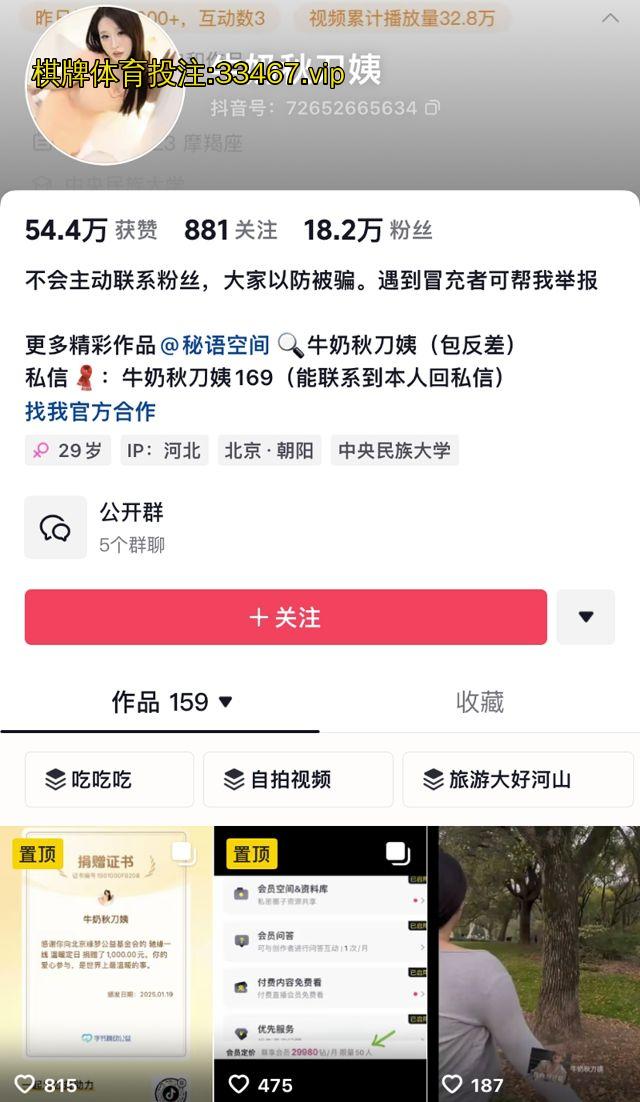View the 881 关注 following list
Viewport: 640px width, 1102px height.
(x=230, y=231)
